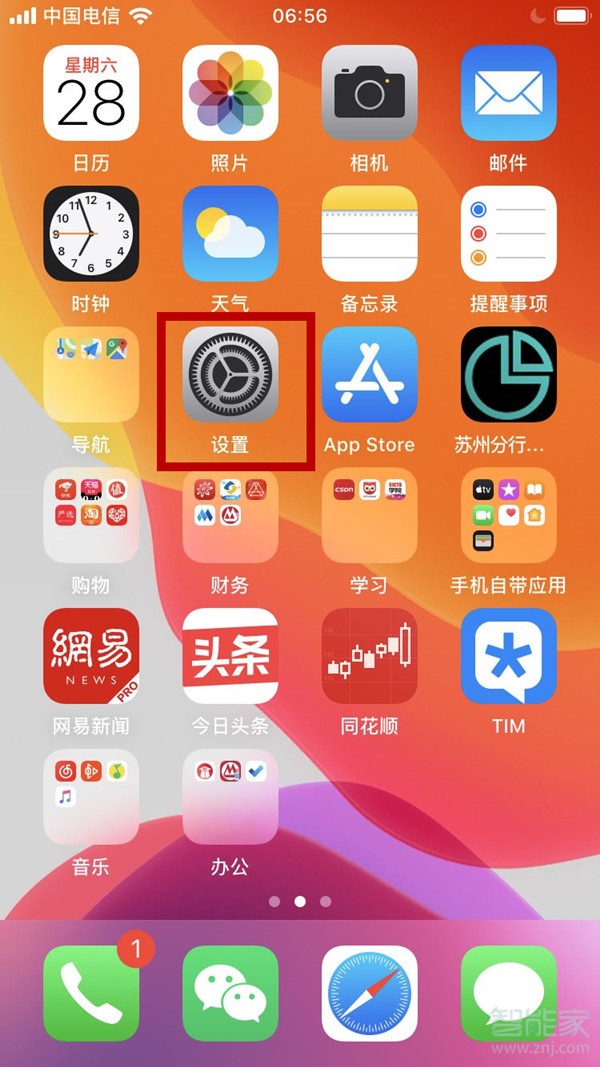Open the Calendar app (日历)
600x1067 pixels.
coord(91,93)
